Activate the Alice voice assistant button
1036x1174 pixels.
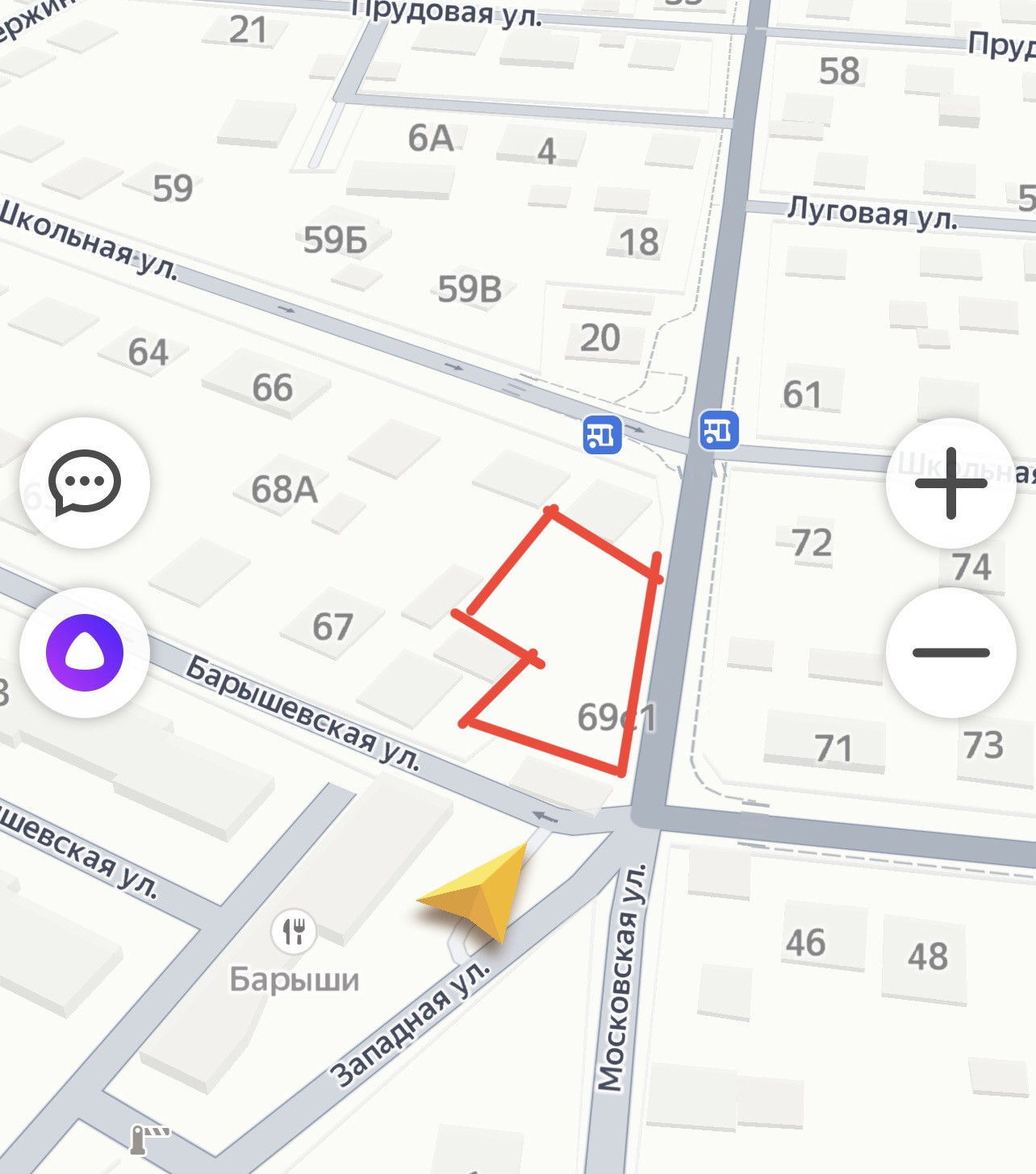[85, 652]
